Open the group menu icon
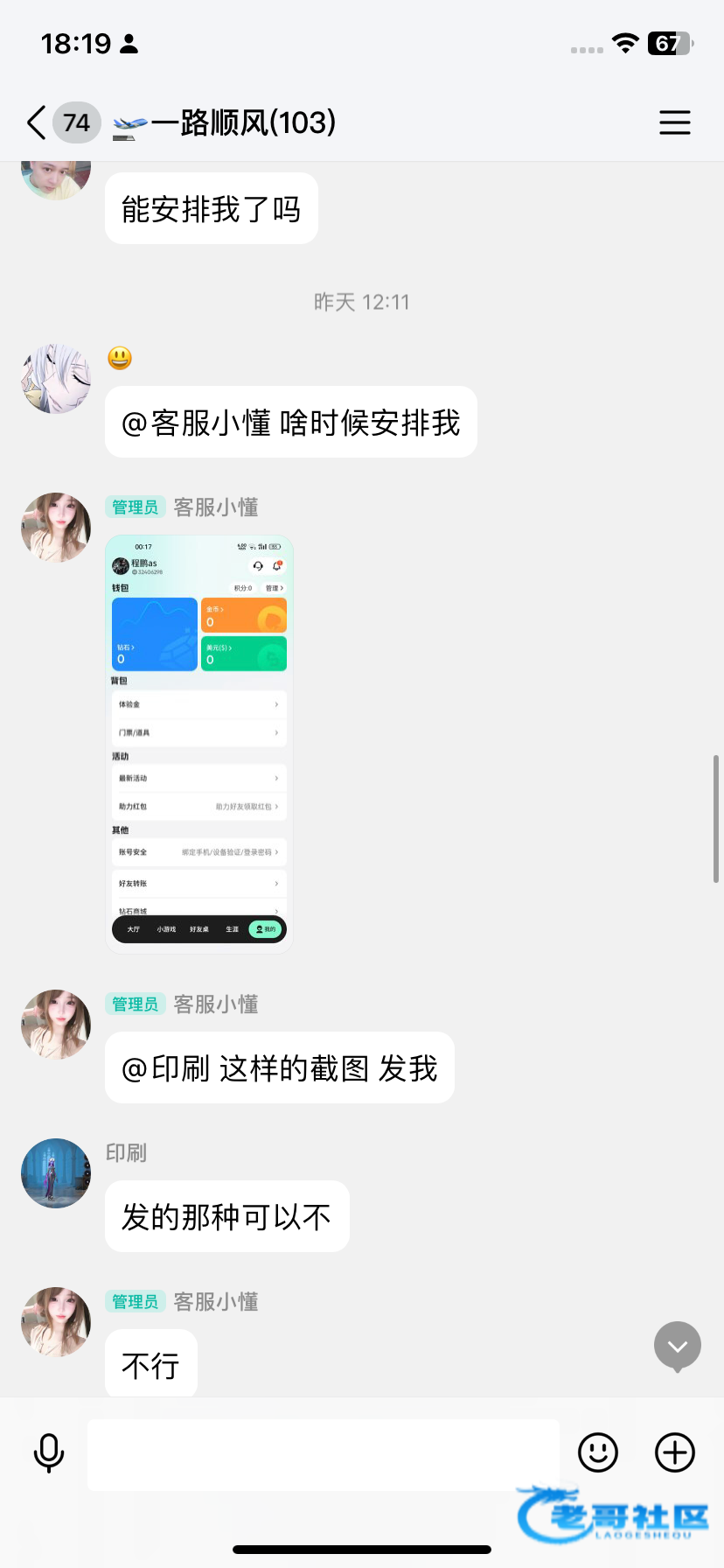The height and width of the screenshot is (1568, 724). 674,122
